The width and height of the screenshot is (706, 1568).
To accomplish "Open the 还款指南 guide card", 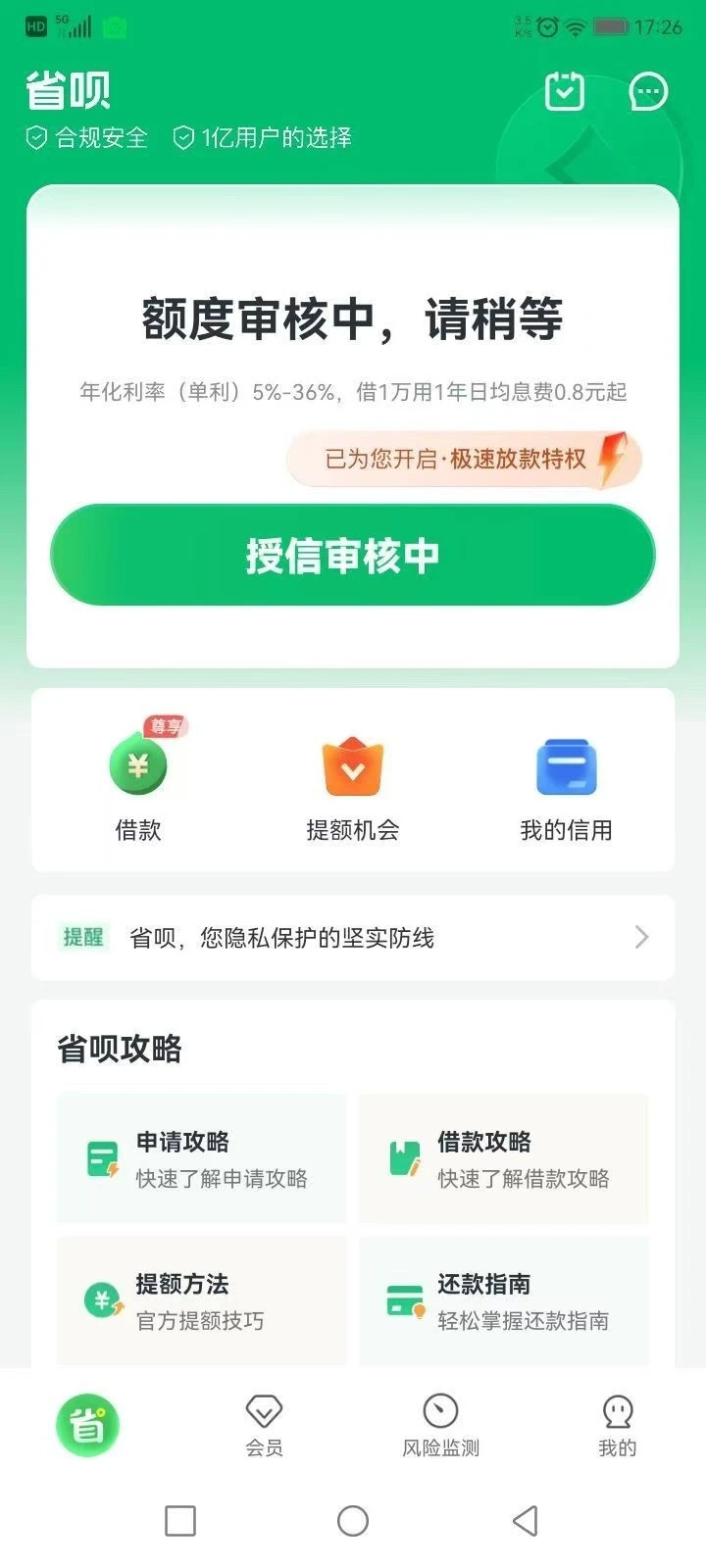I will tap(504, 1300).
